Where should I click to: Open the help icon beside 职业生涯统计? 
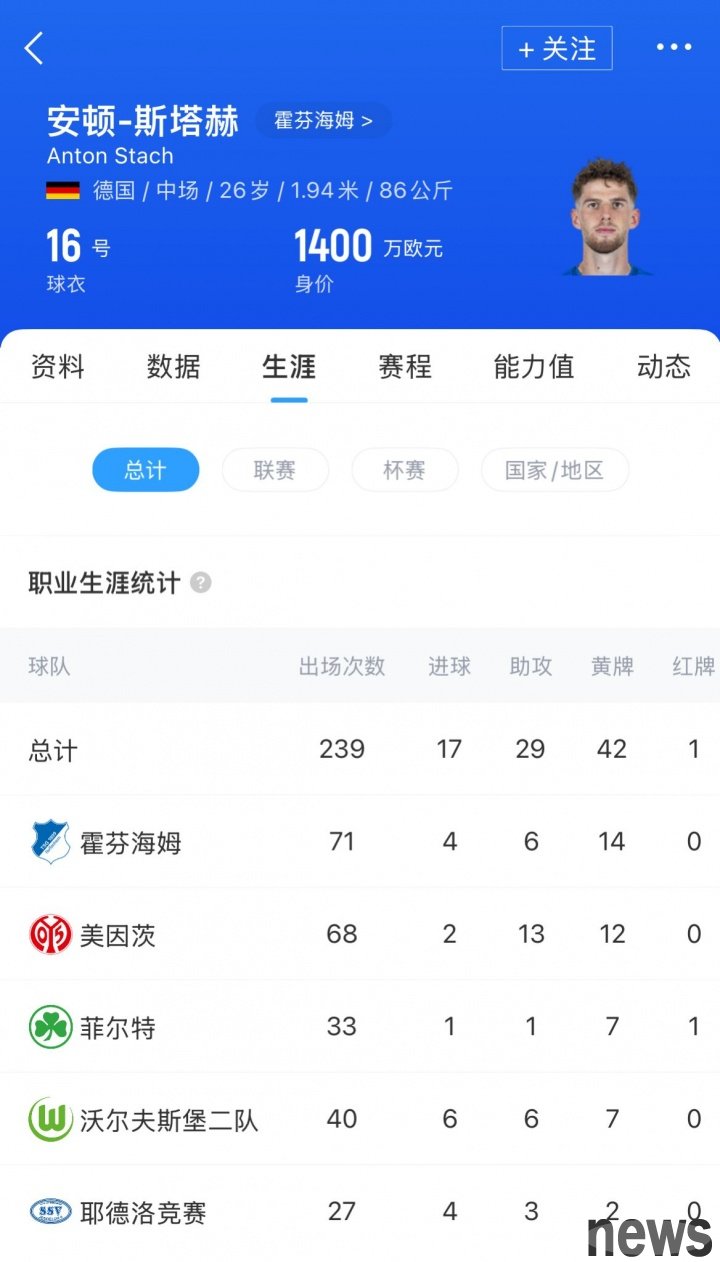click(201, 583)
